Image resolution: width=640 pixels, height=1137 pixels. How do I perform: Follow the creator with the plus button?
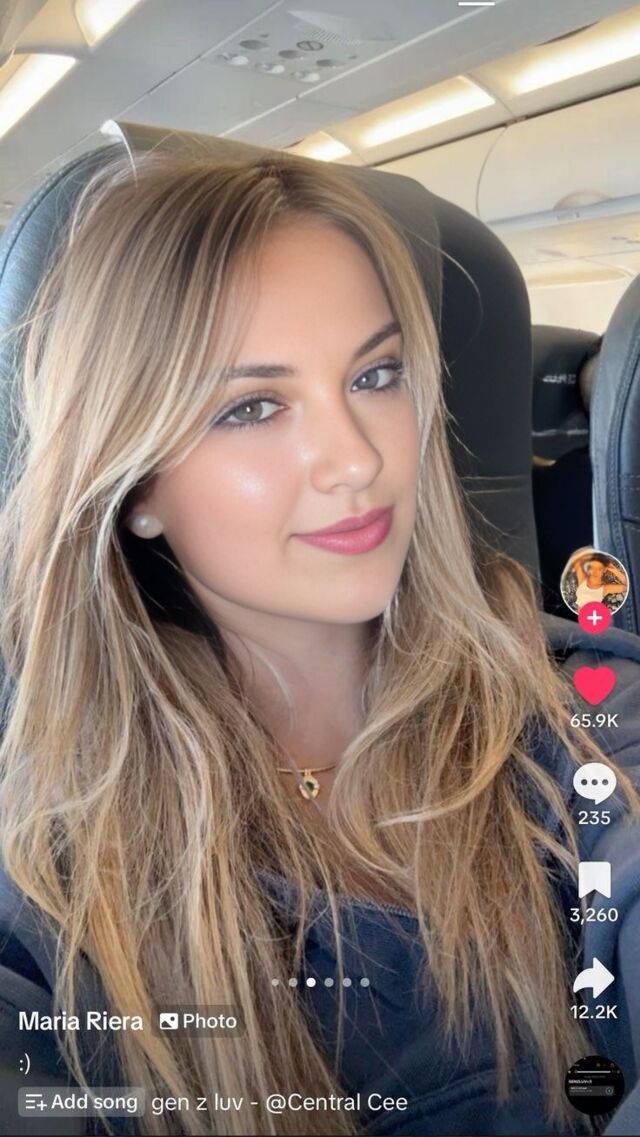[x=594, y=618]
